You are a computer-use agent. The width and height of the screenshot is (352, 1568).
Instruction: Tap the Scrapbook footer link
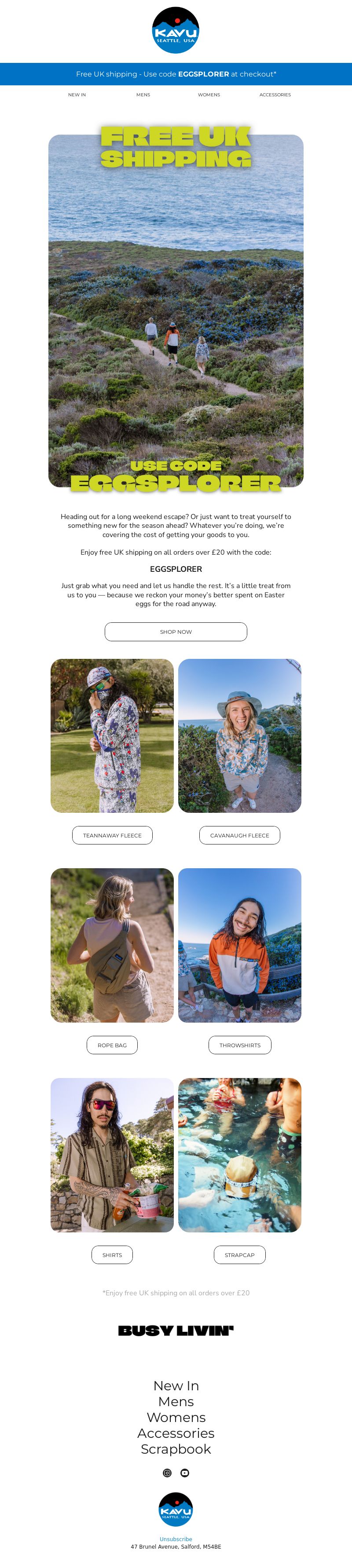pos(176,1449)
